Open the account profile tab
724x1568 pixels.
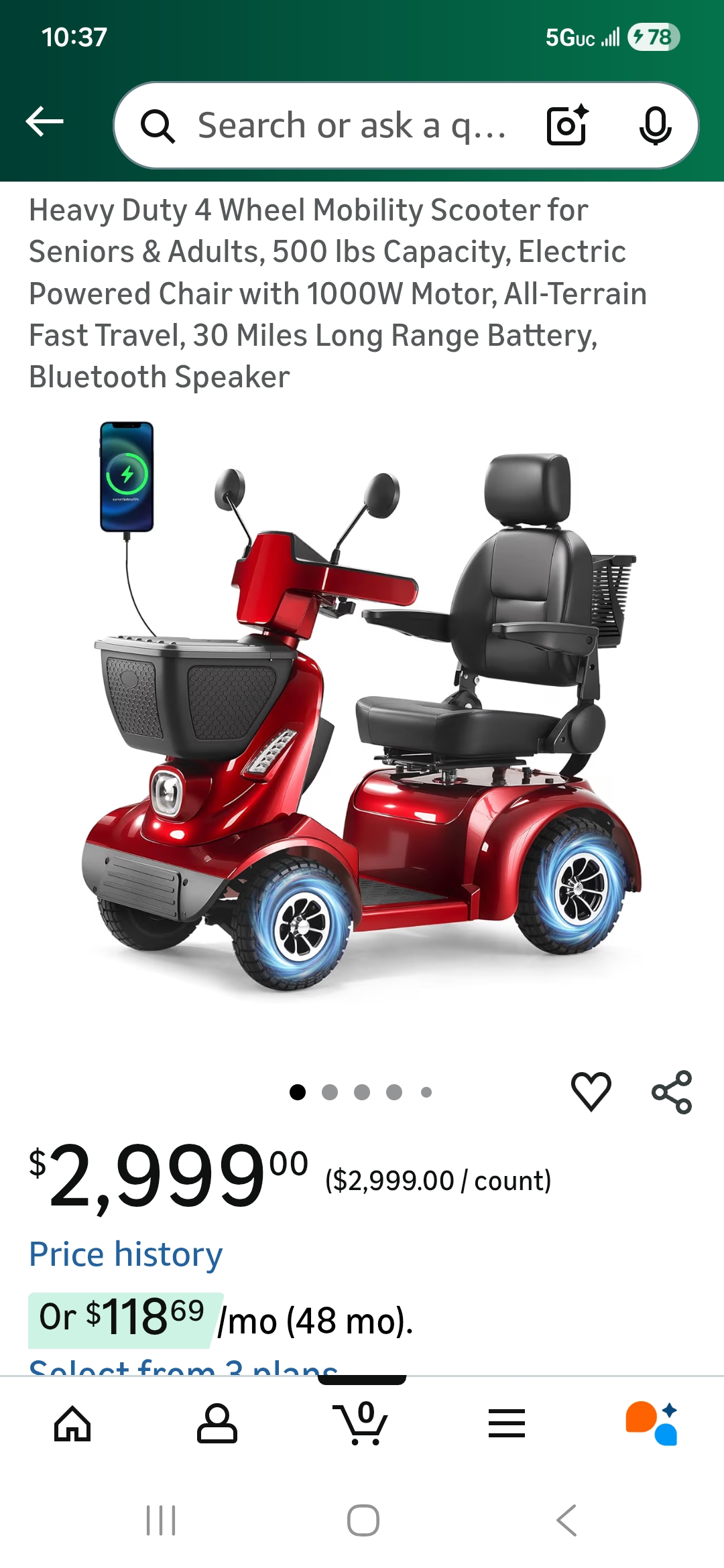click(217, 1423)
